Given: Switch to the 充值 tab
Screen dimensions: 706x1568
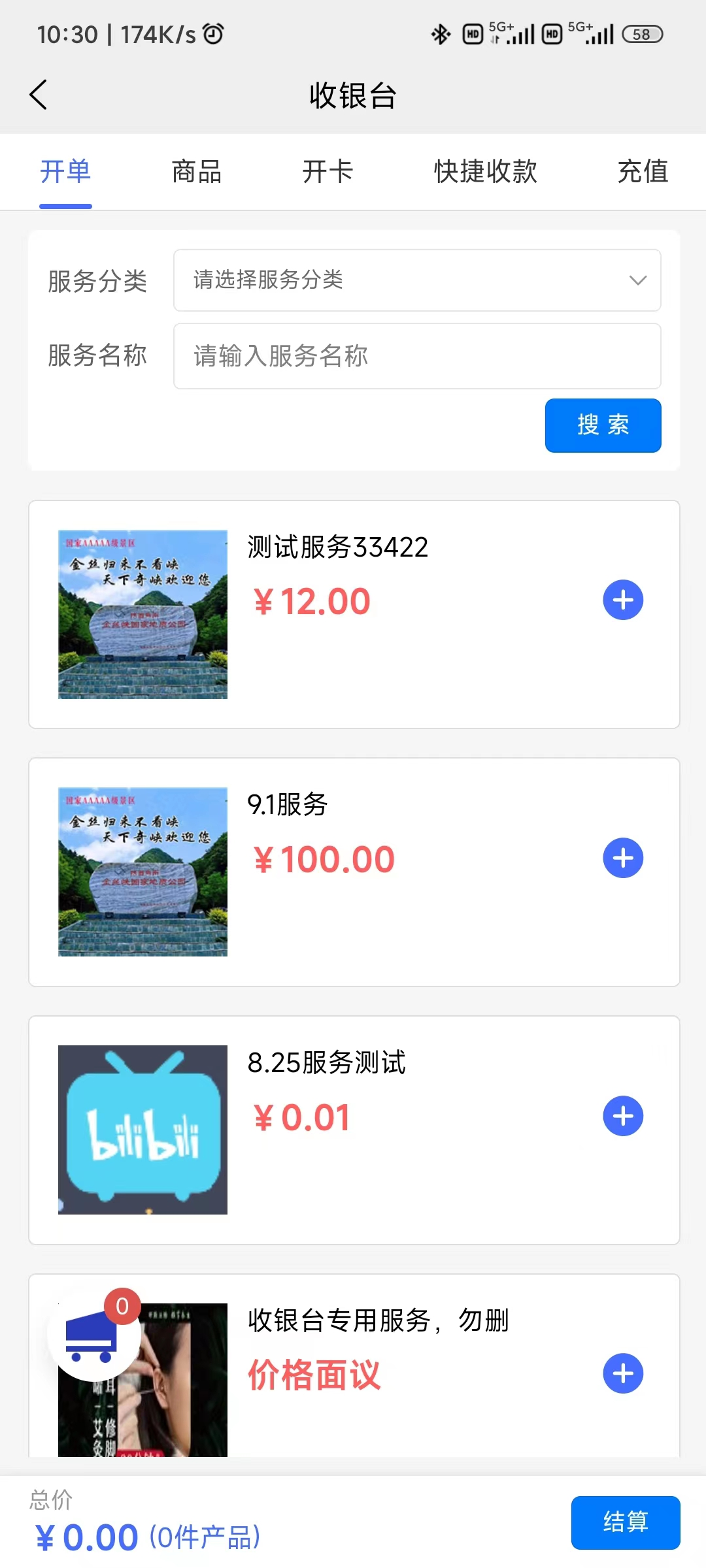Looking at the screenshot, I should click(x=643, y=172).
